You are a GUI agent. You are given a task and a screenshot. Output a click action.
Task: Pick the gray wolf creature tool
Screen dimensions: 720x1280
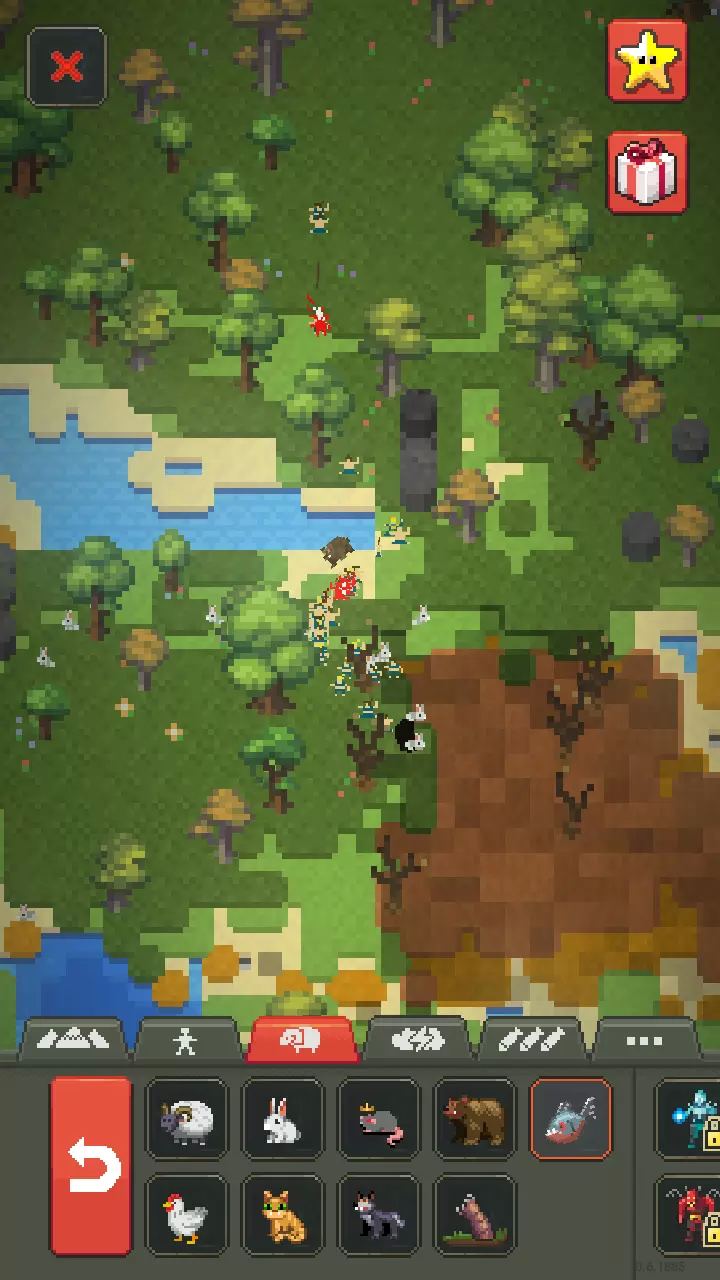[378, 1215]
